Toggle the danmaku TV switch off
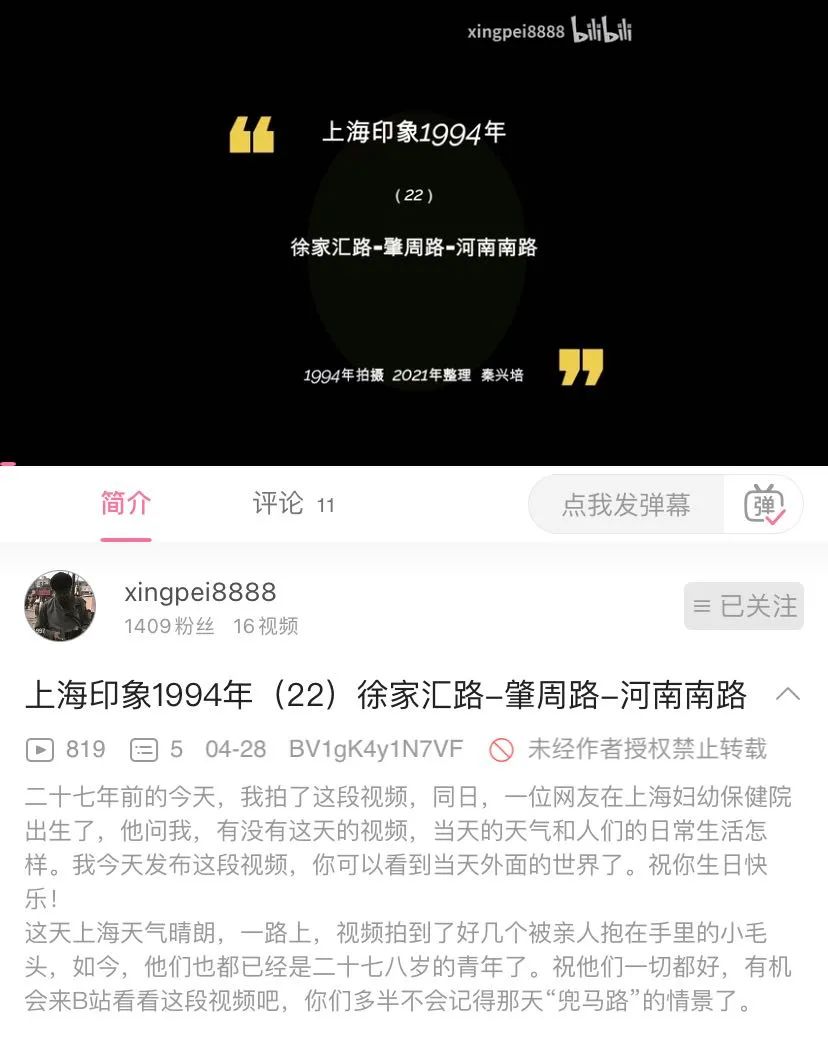 click(x=764, y=505)
